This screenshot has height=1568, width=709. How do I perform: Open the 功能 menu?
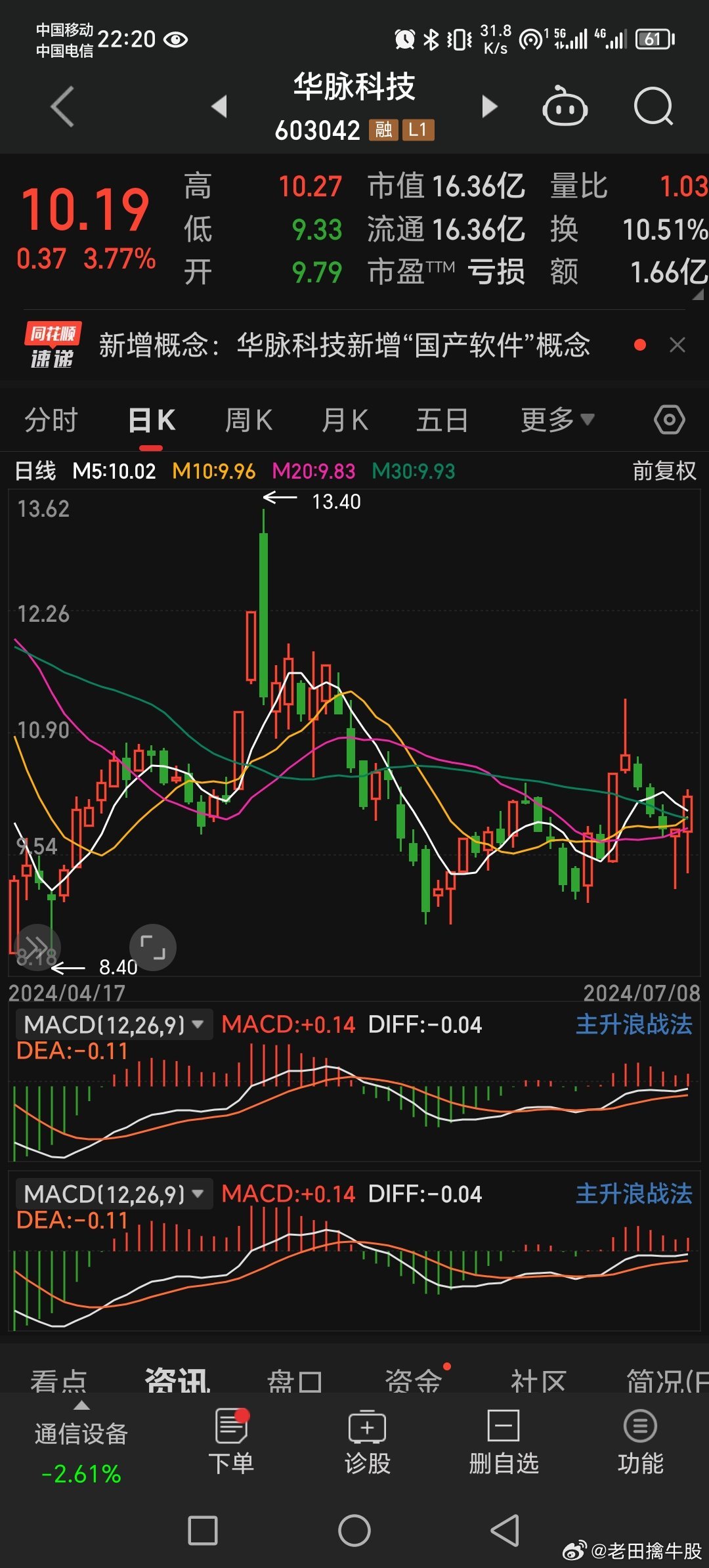pos(640,1442)
